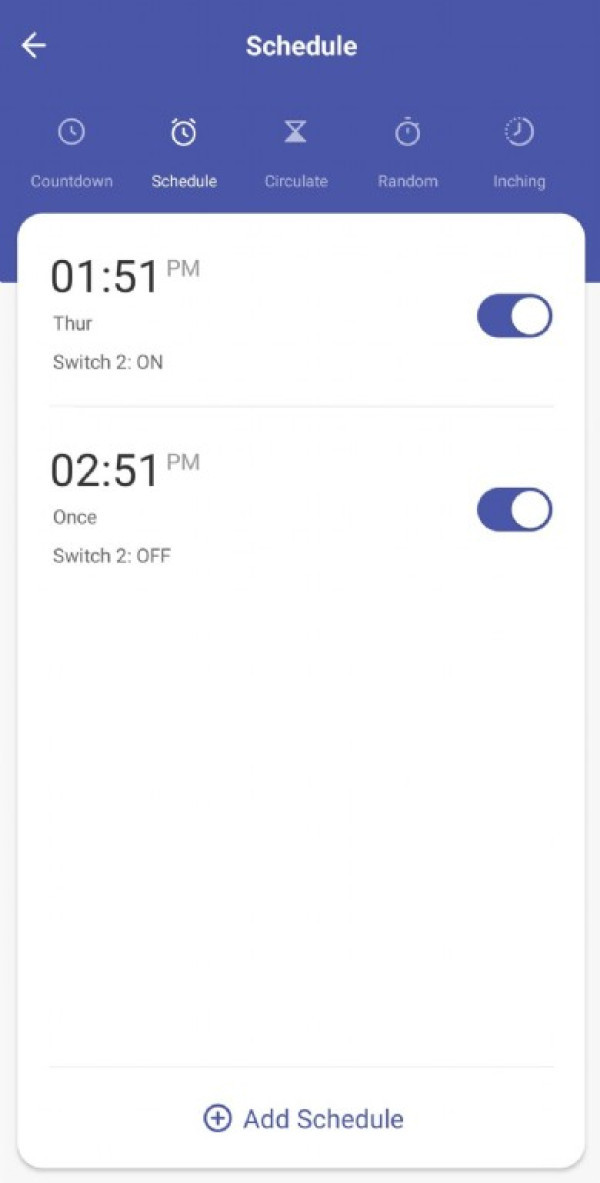Add a new schedule
This screenshot has height=1183, width=600.
pyautogui.click(x=303, y=1118)
